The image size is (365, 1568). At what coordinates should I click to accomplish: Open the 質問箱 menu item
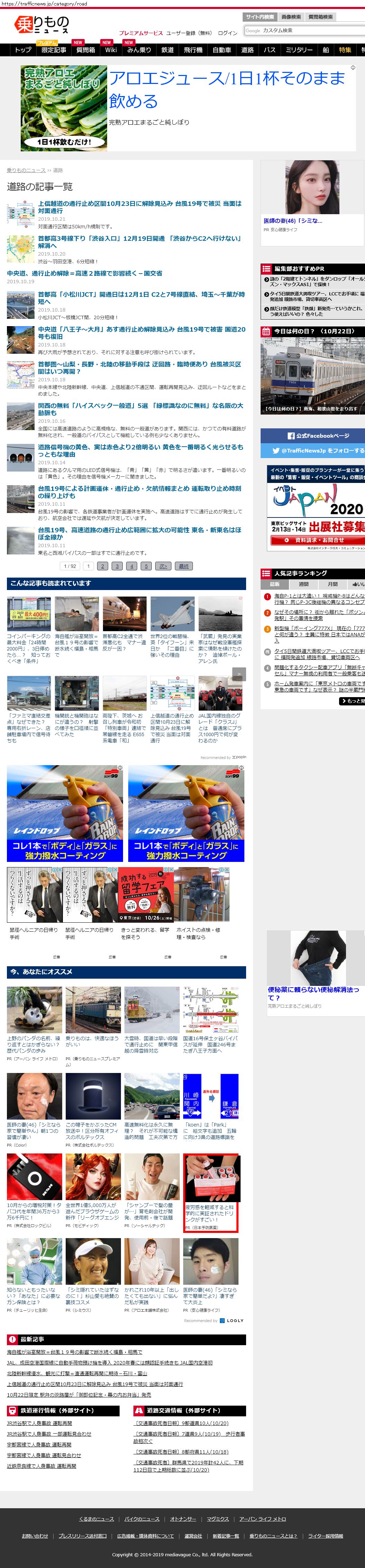tap(85, 50)
